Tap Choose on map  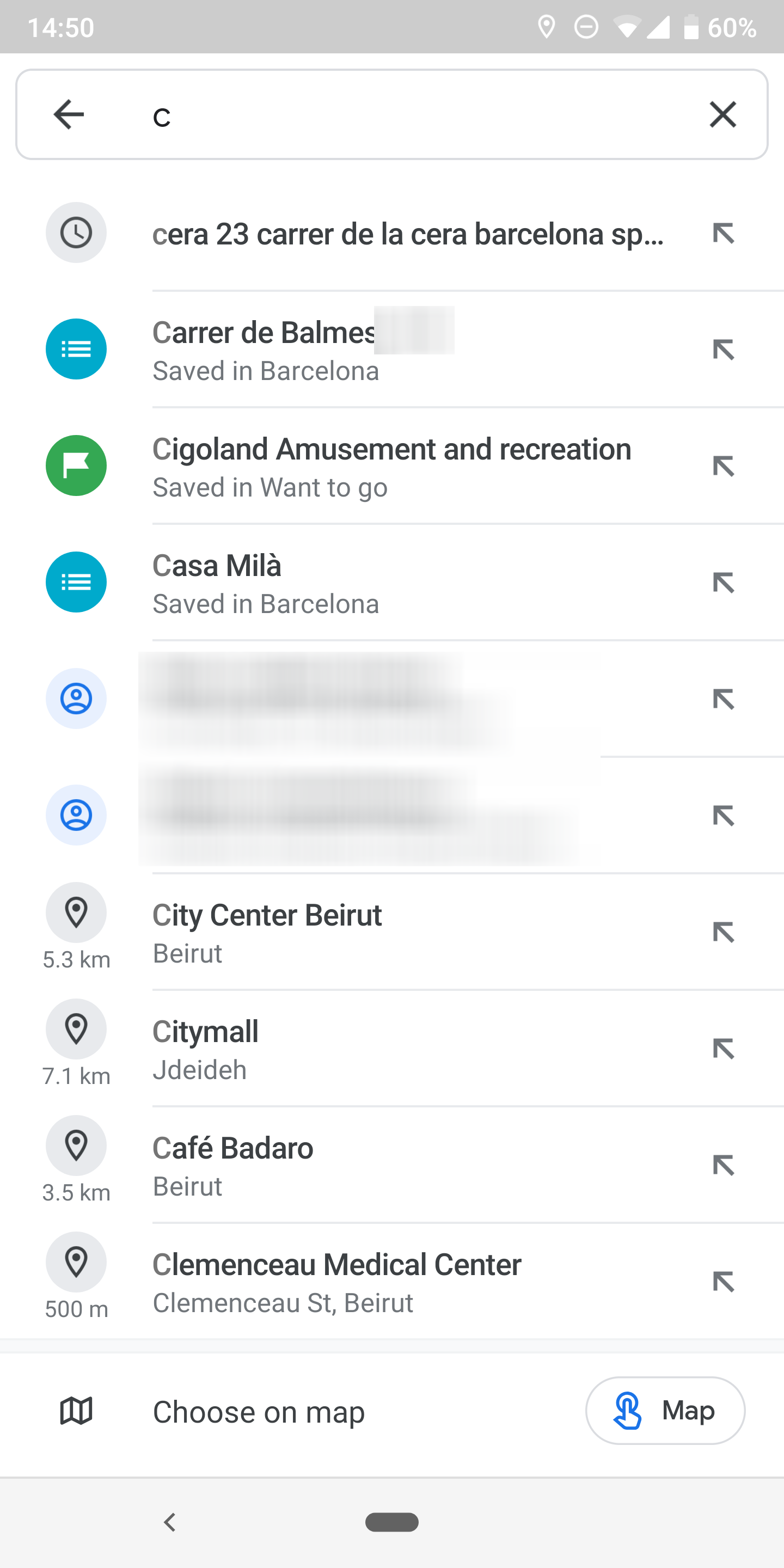258,1412
